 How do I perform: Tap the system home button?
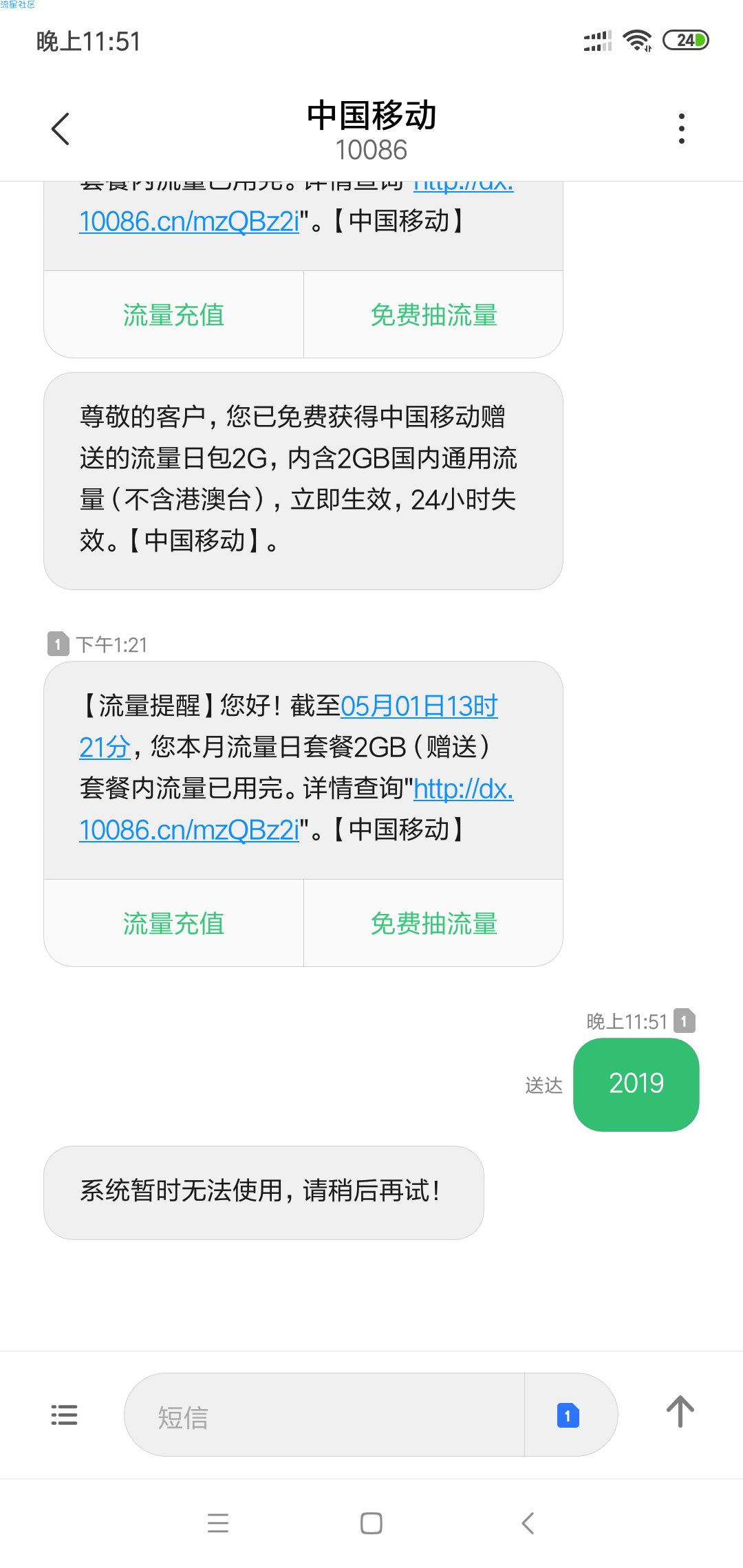[x=371, y=1523]
